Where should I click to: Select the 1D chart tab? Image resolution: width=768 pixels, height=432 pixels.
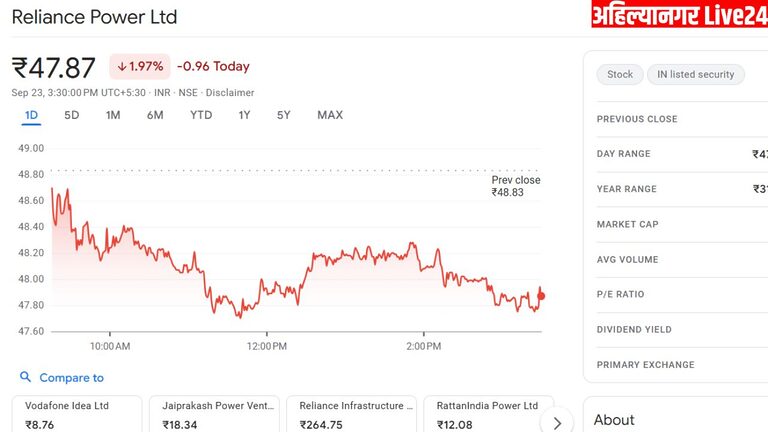[31, 115]
